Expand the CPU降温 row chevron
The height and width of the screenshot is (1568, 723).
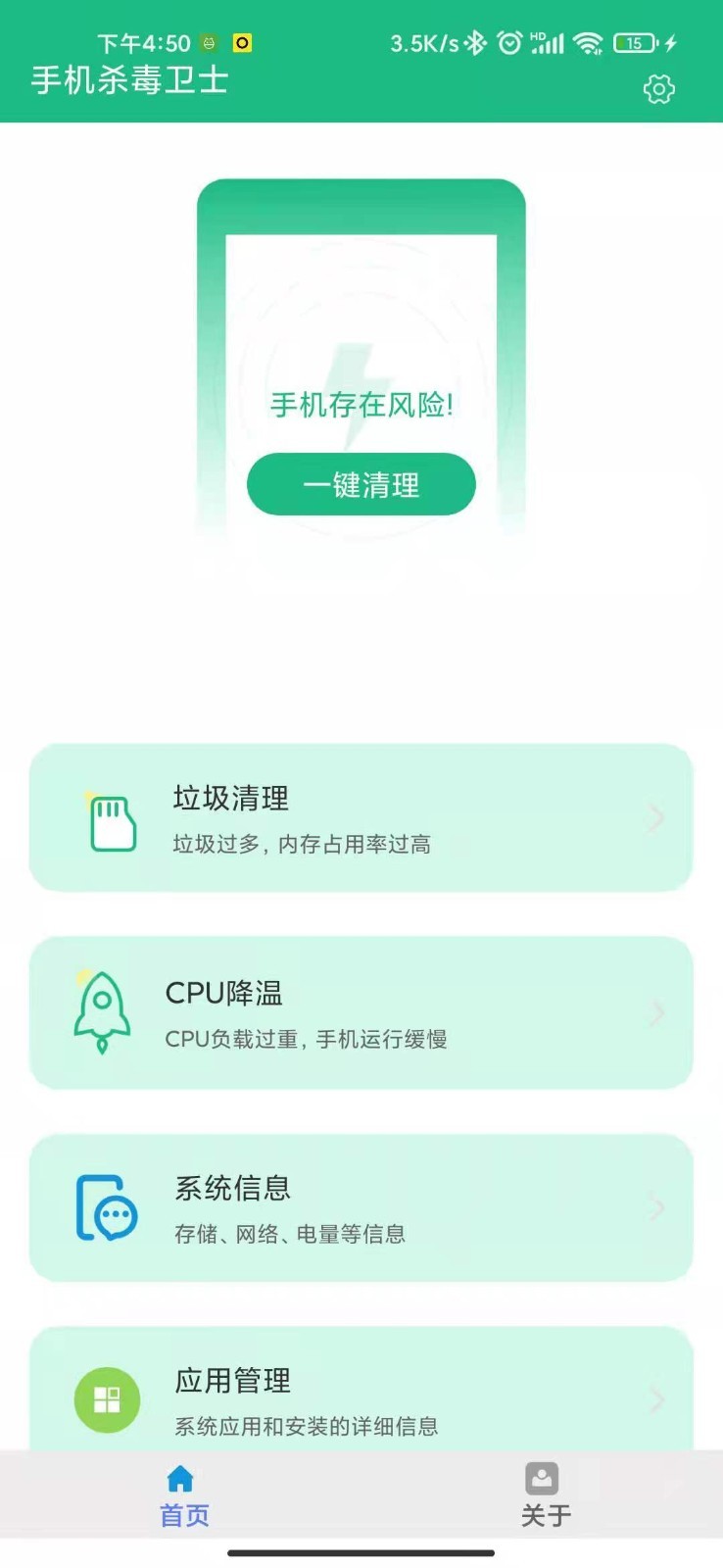point(654,1011)
